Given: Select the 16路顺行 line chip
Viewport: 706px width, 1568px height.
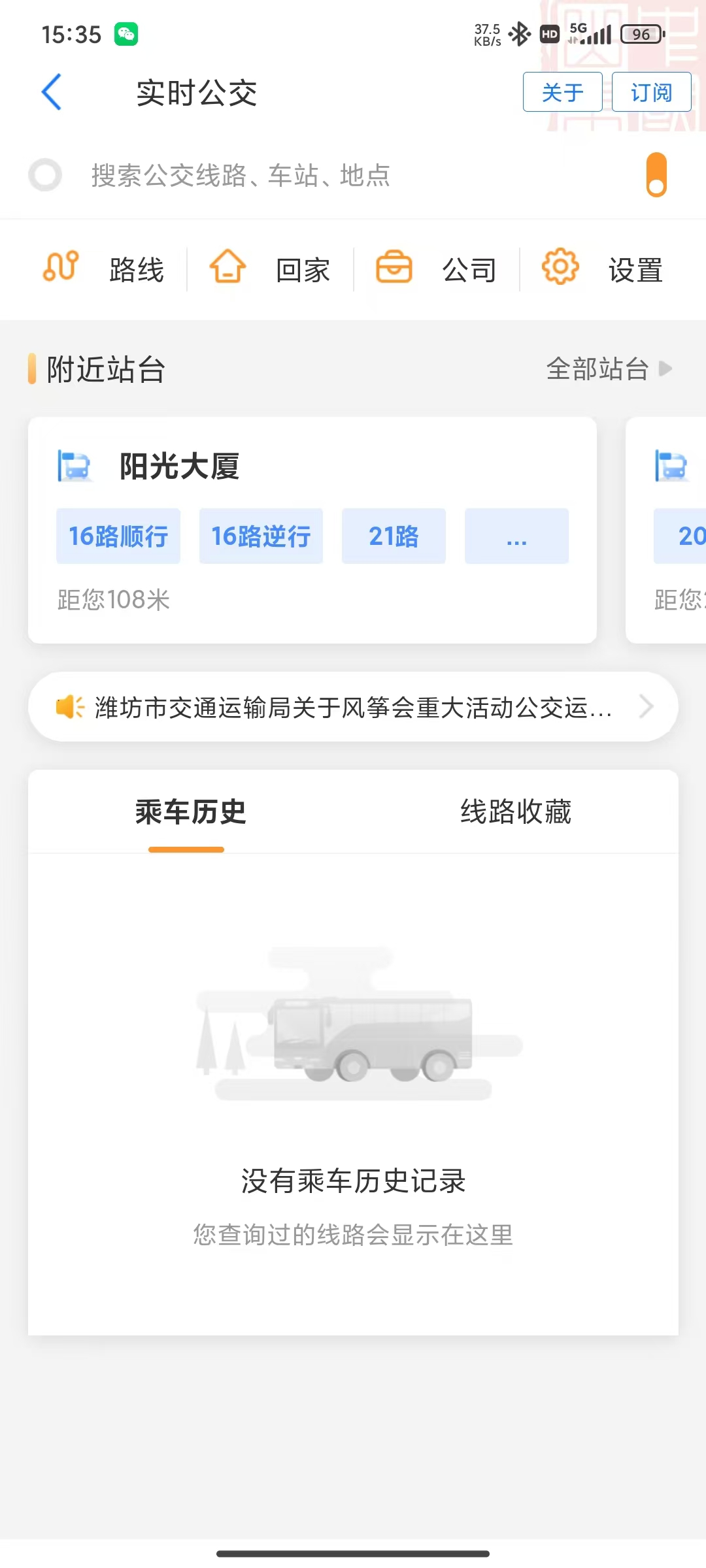Looking at the screenshot, I should (x=118, y=536).
